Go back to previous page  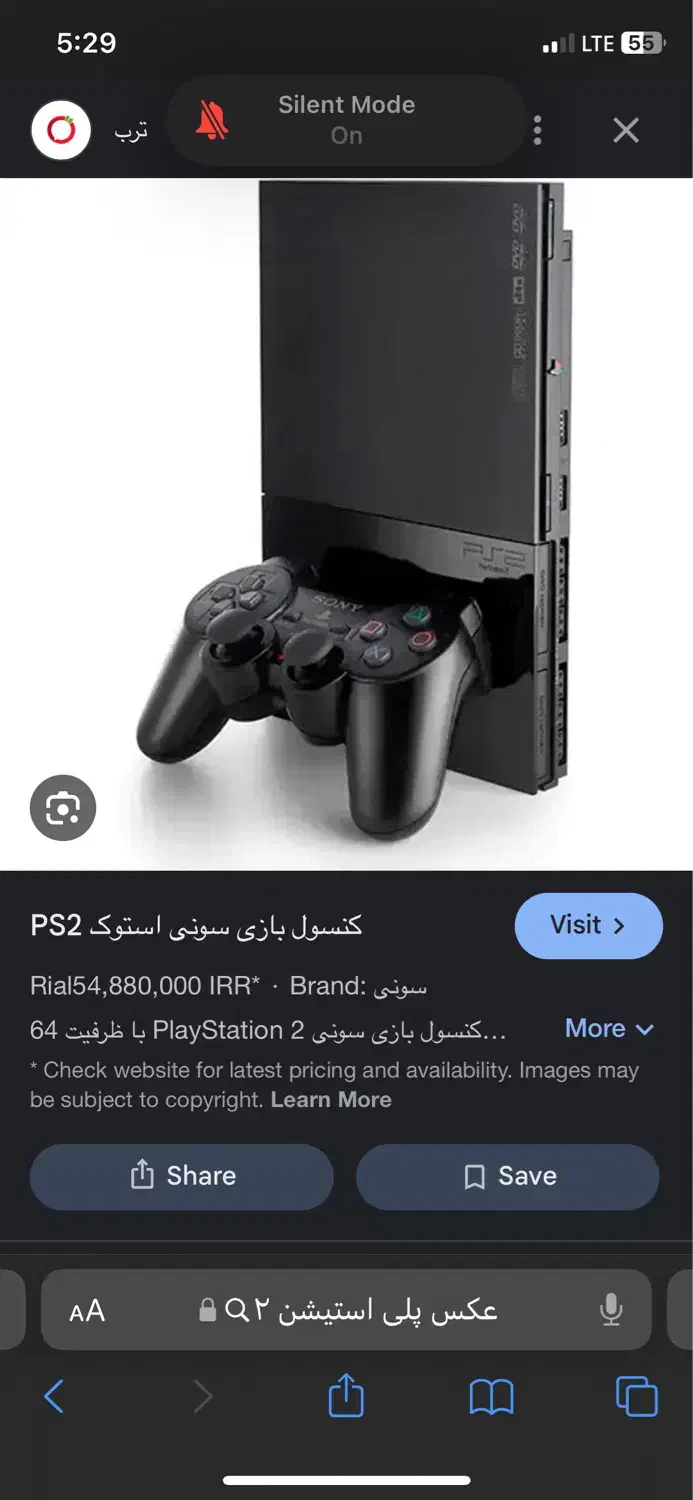pyautogui.click(x=54, y=1396)
